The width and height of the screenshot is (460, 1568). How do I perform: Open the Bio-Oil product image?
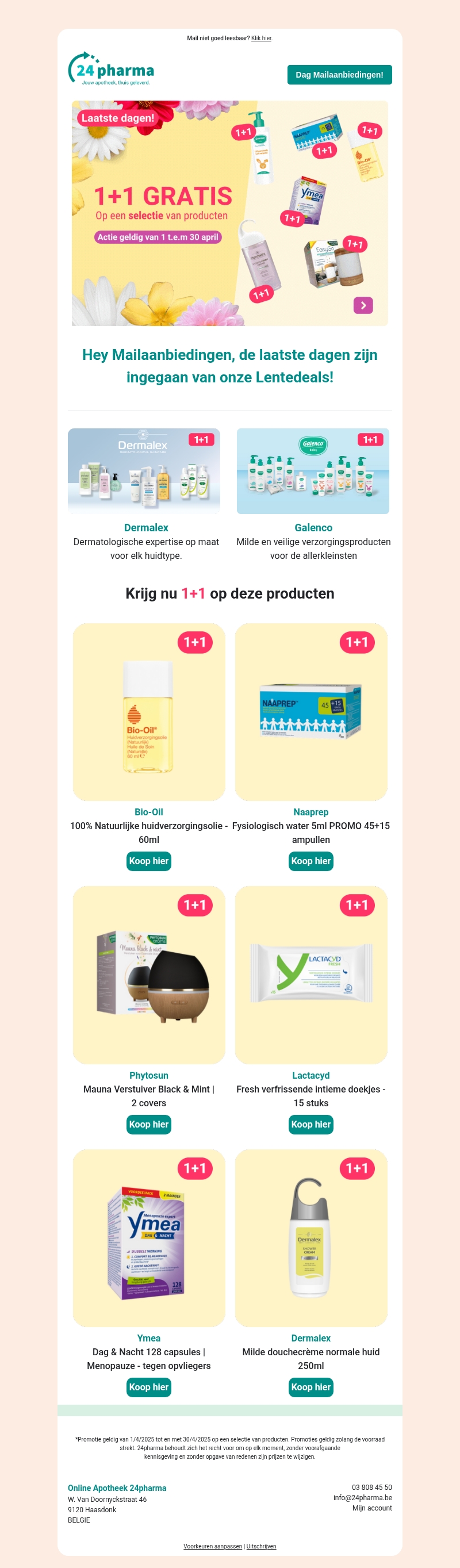point(148,712)
